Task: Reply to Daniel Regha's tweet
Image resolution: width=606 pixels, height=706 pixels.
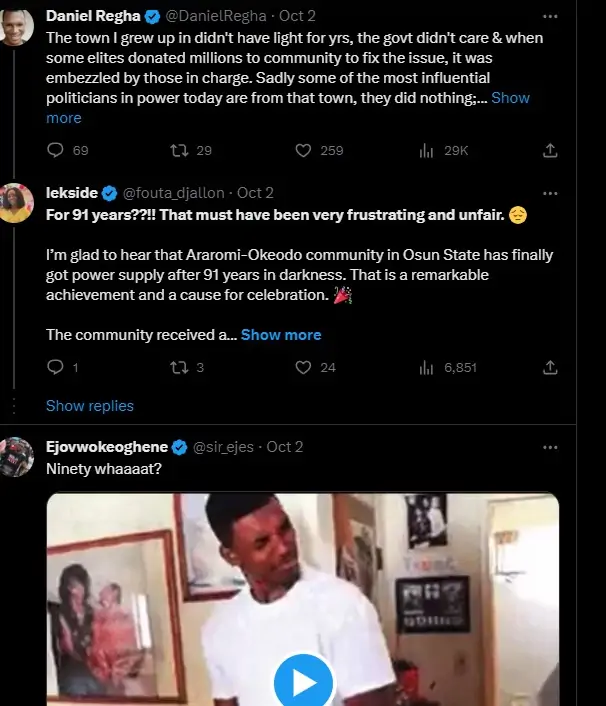Action: [x=56, y=150]
